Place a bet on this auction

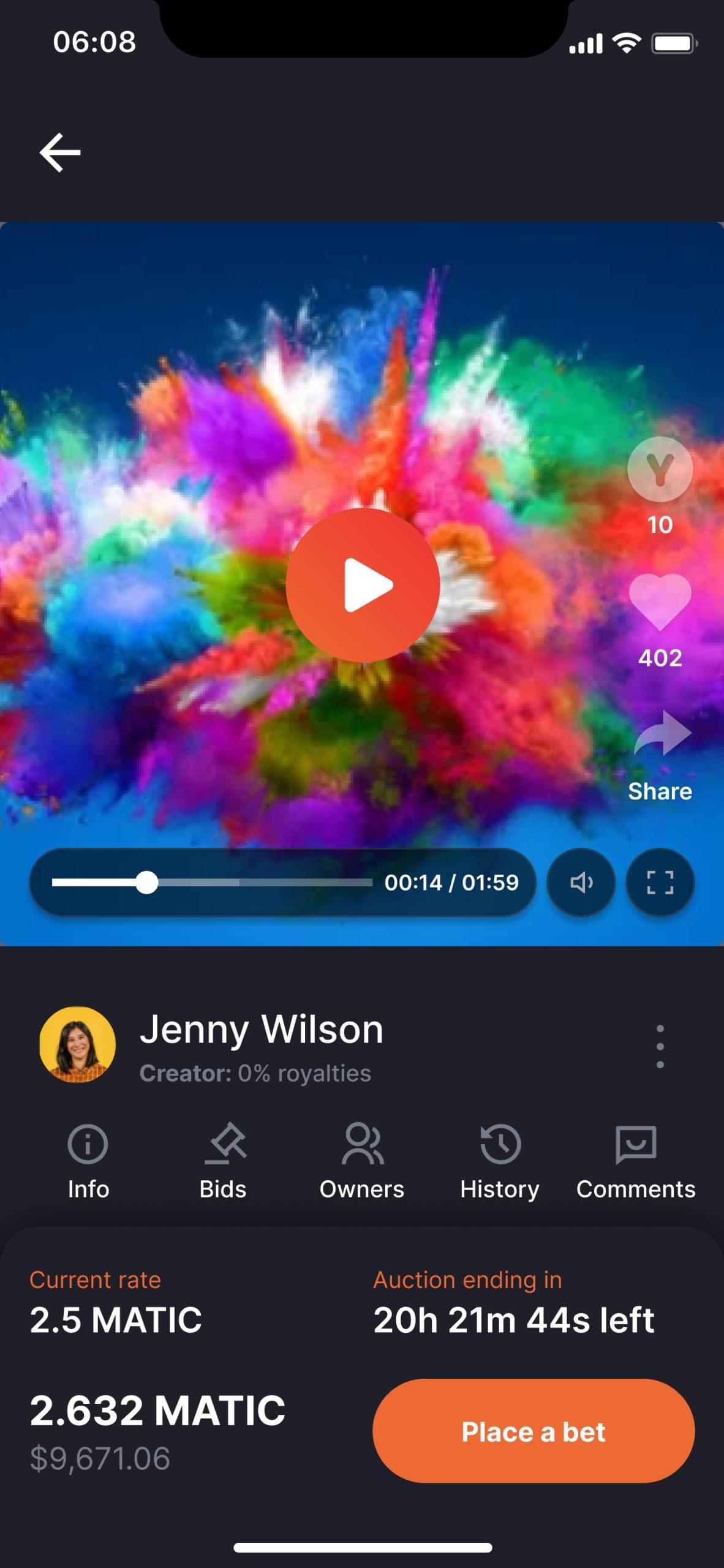pos(534,1431)
